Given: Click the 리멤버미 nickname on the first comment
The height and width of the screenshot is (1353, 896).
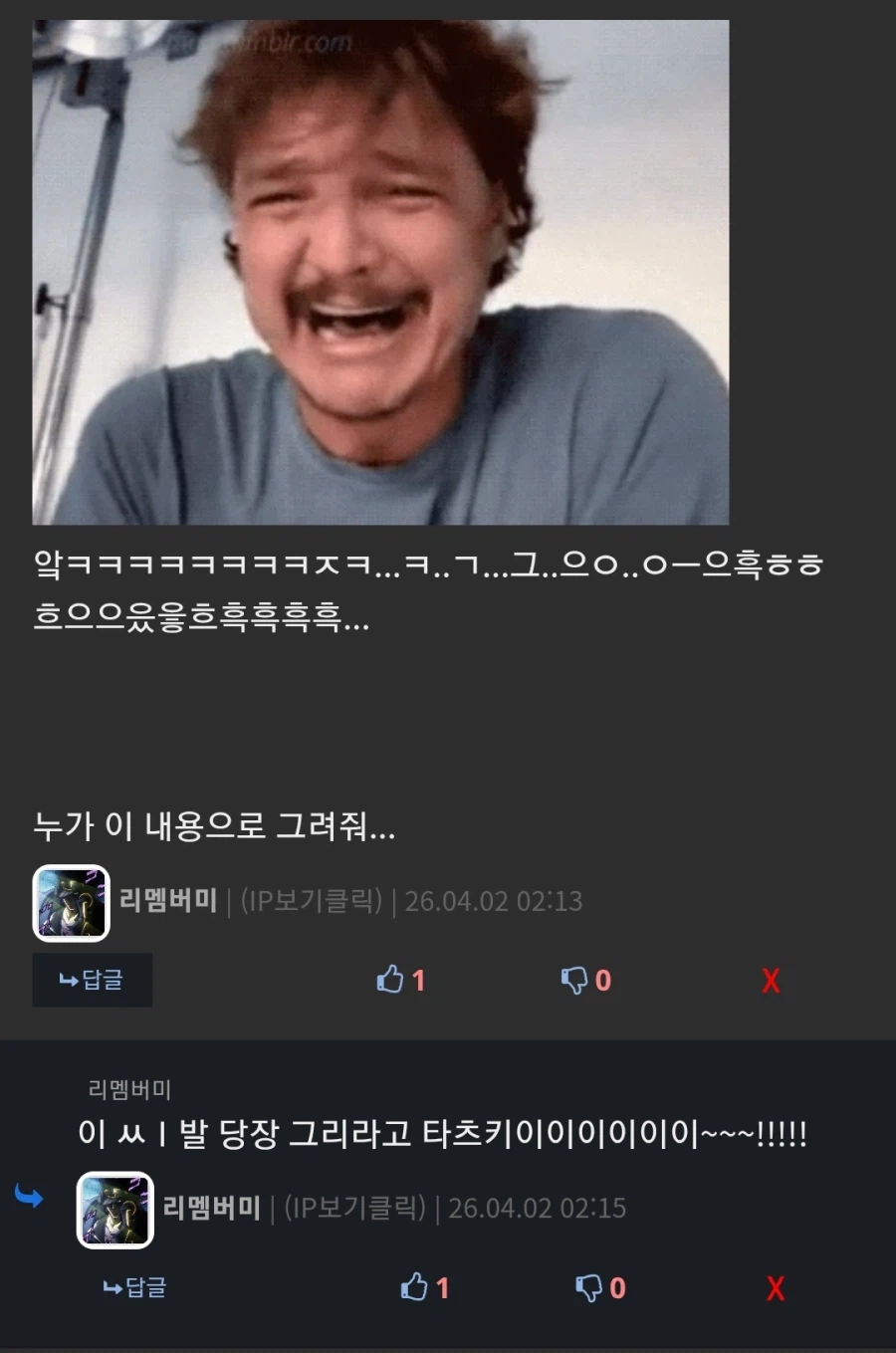Looking at the screenshot, I should pos(167,900).
